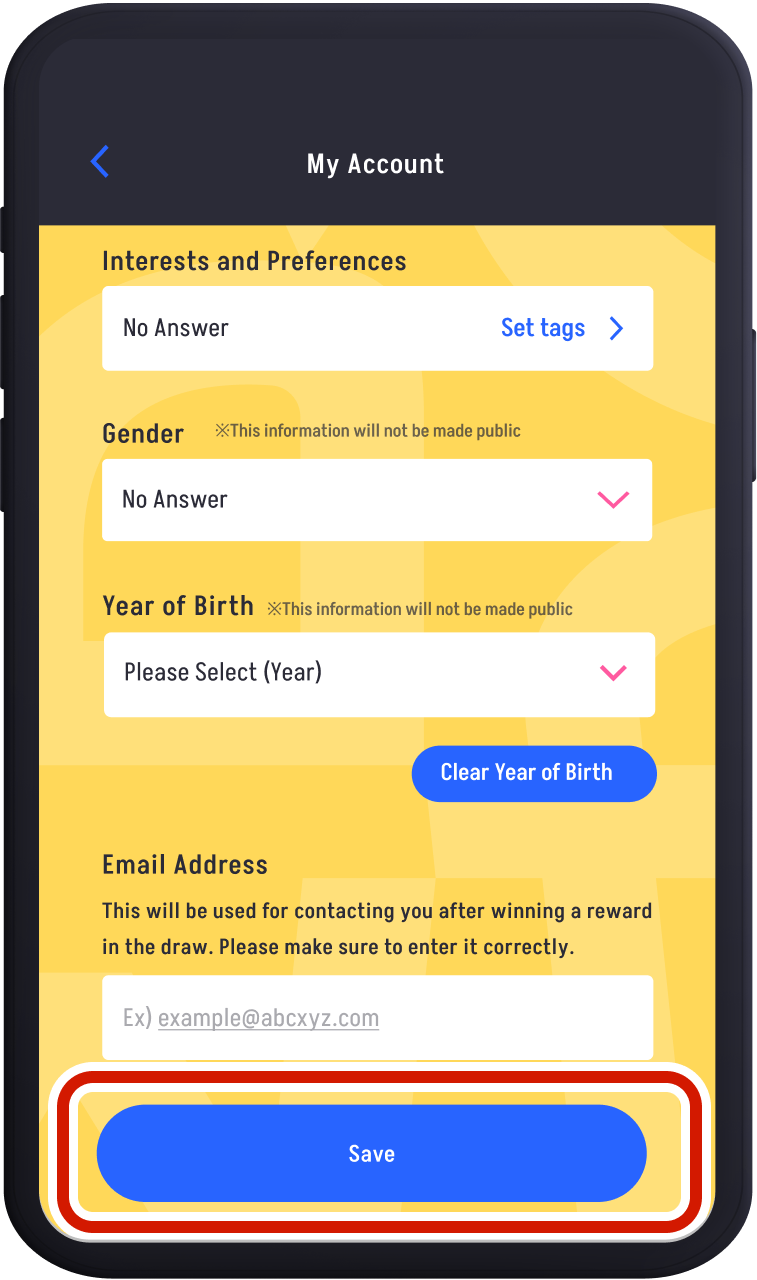Open the Year of Birth picker
Viewport: 757px width, 1280px height.
pyautogui.click(x=379, y=673)
